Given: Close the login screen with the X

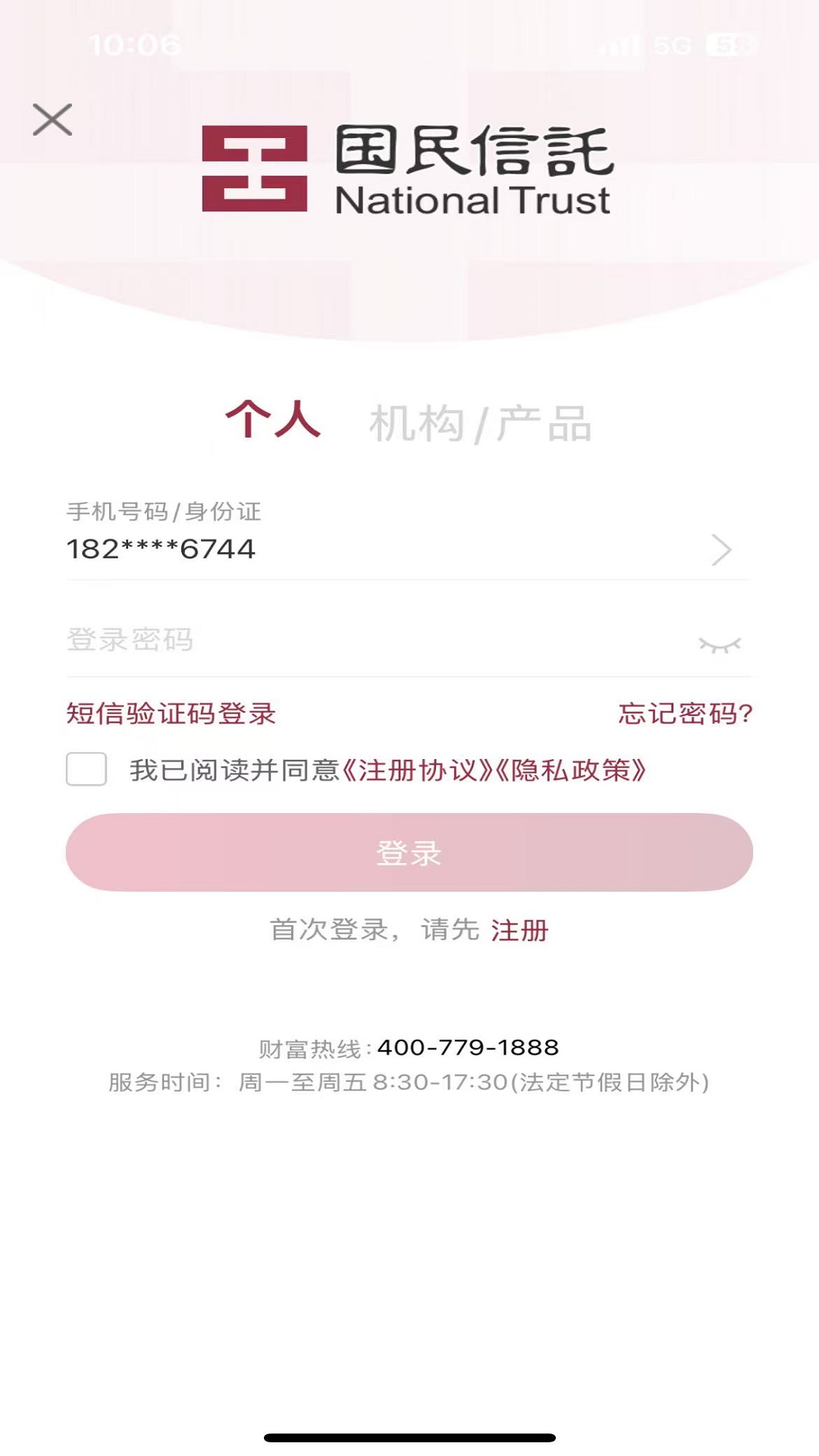Looking at the screenshot, I should [53, 120].
